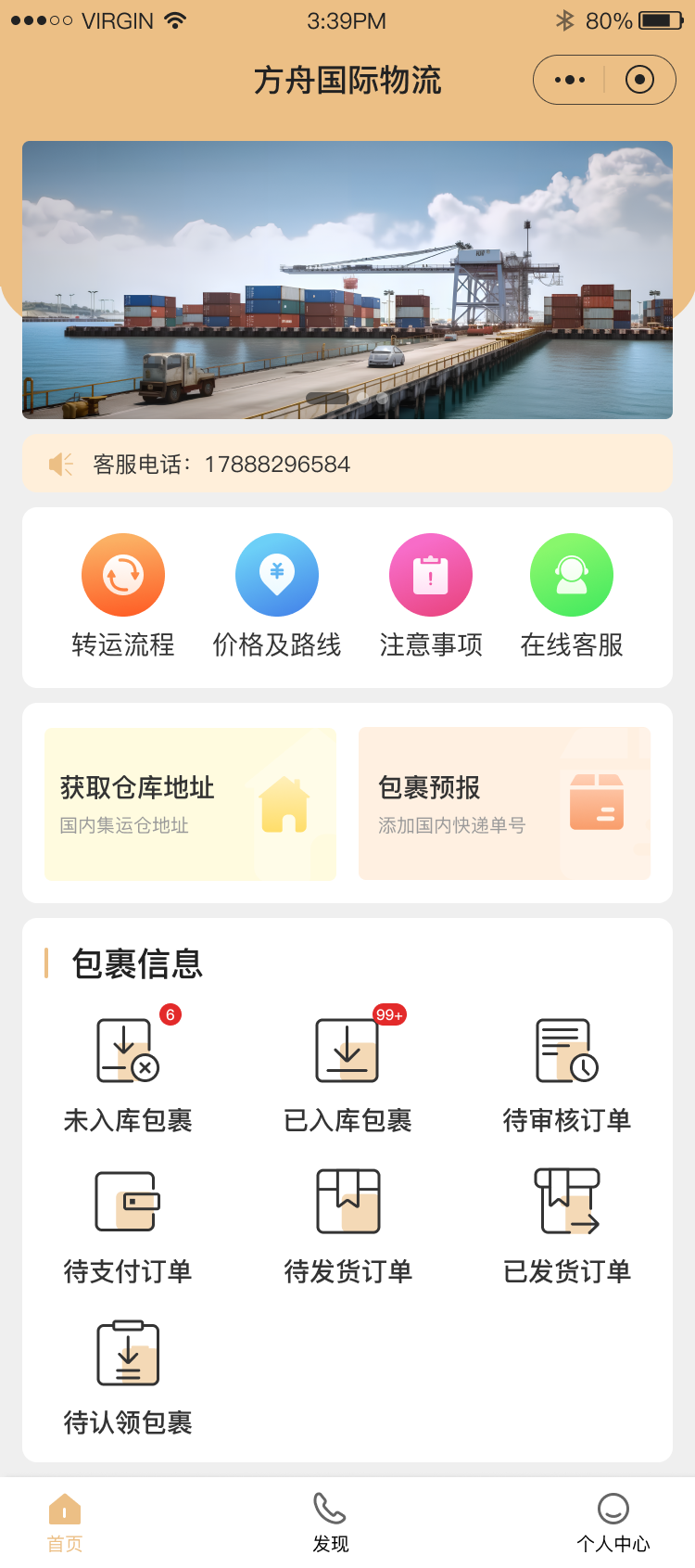View 已入库包裹 stored packages
This screenshot has width=695, height=1568.
347,1071
